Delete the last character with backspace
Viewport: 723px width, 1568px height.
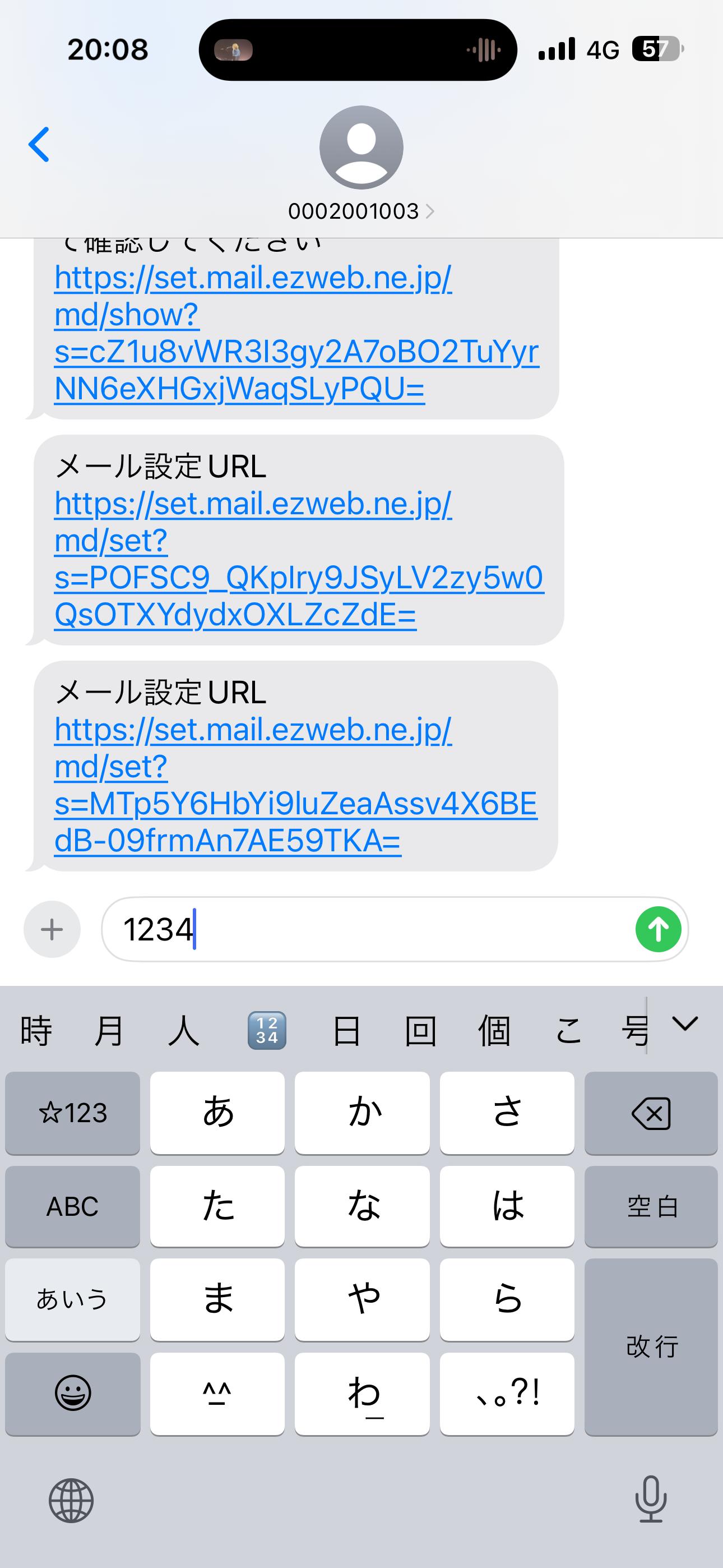click(651, 1113)
